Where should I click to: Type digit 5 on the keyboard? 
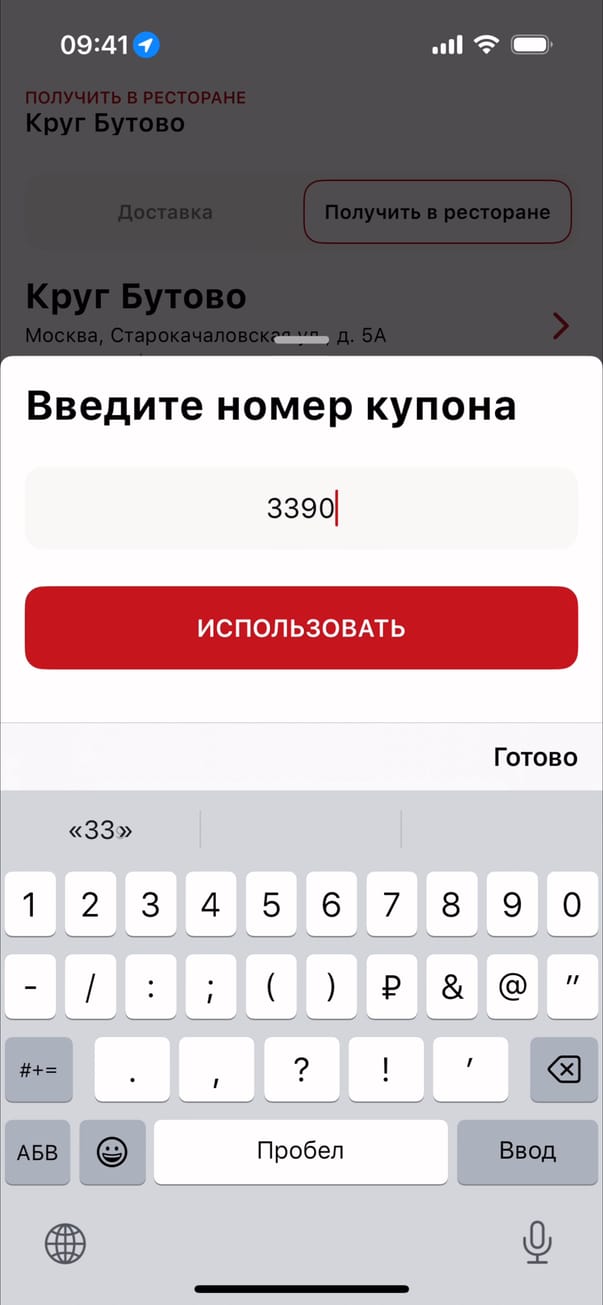tap(271, 905)
